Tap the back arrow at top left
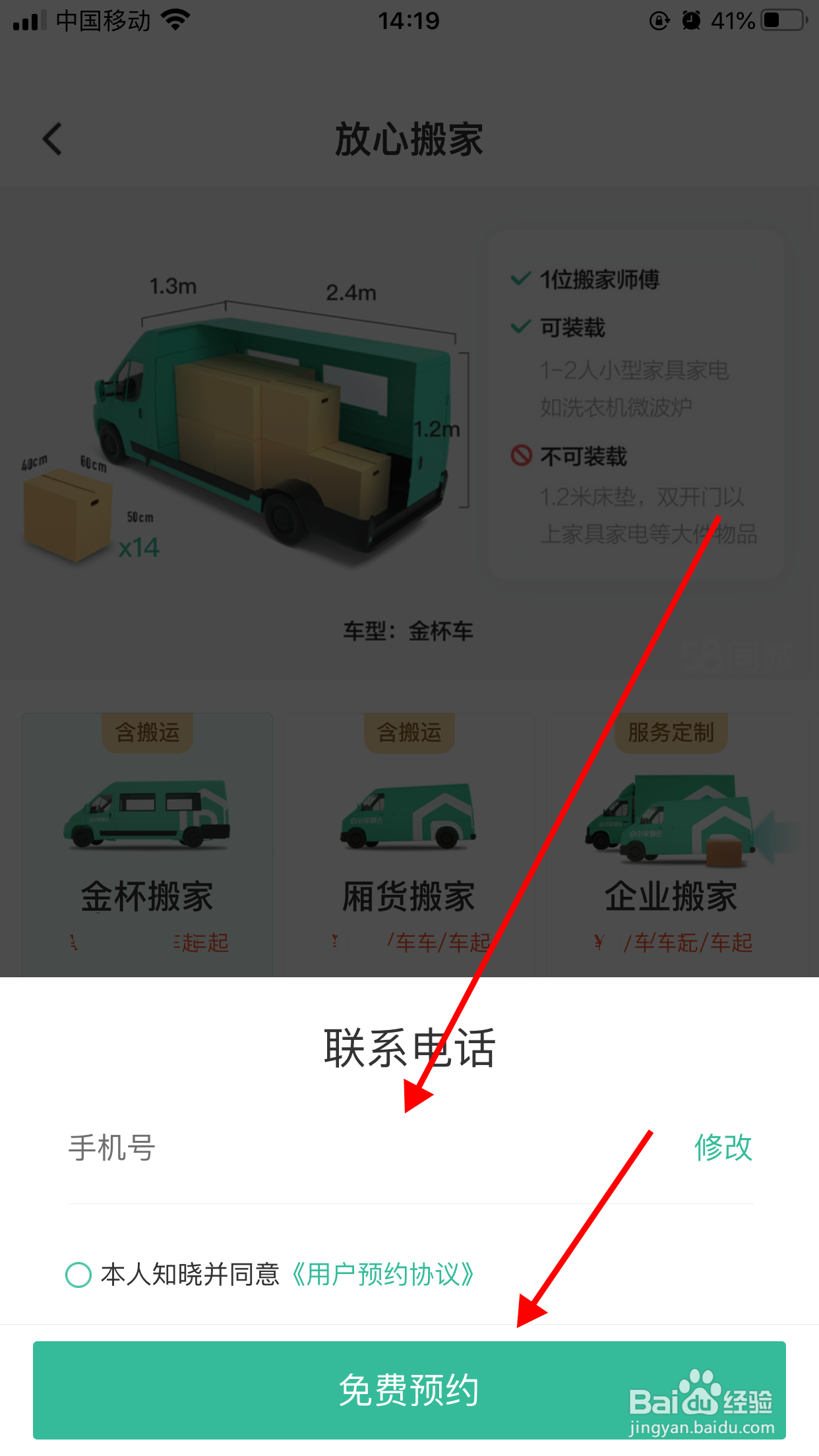The width and height of the screenshot is (819, 1456). (51, 139)
